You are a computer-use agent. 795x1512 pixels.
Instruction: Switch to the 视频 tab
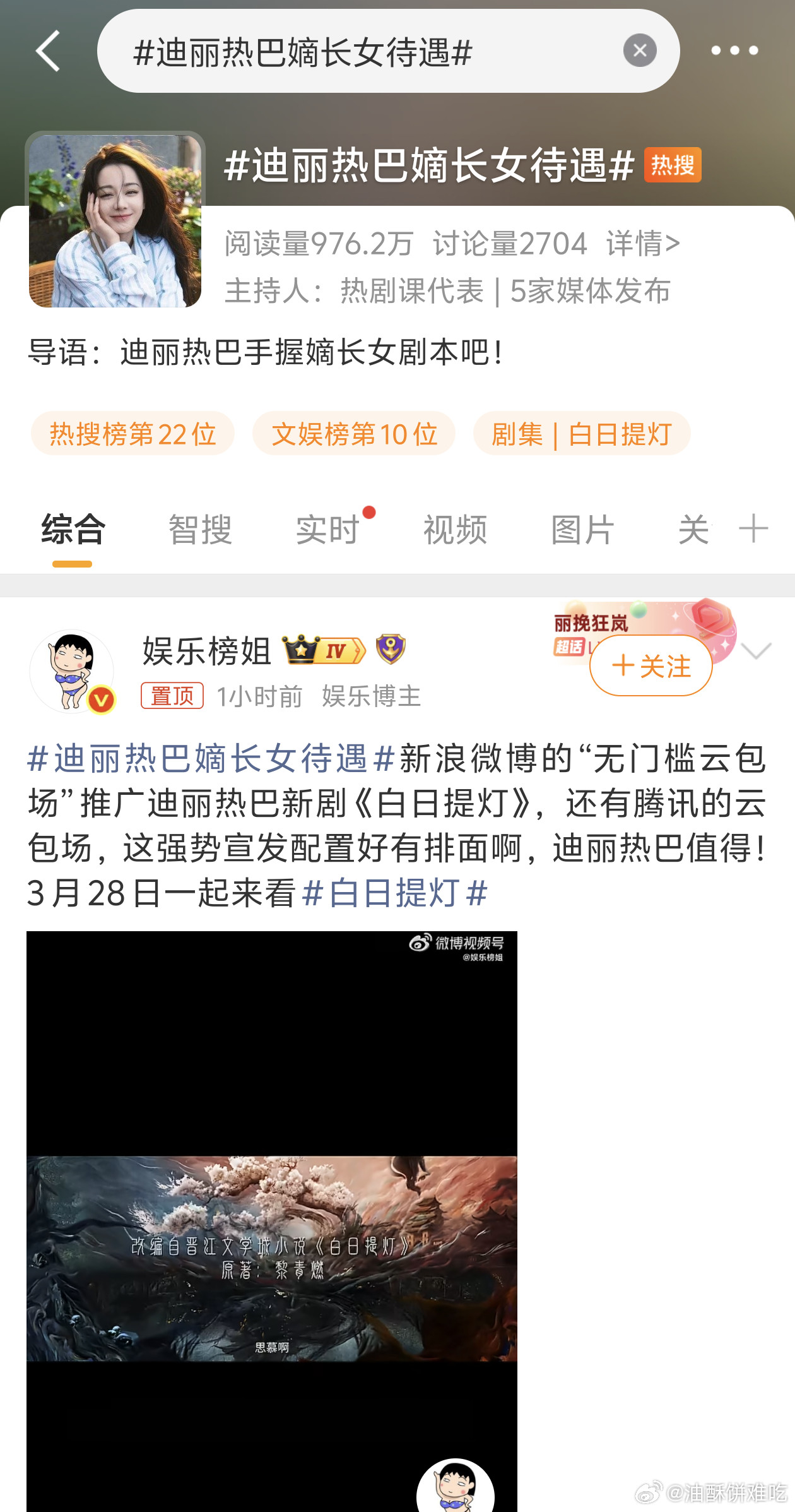click(454, 530)
